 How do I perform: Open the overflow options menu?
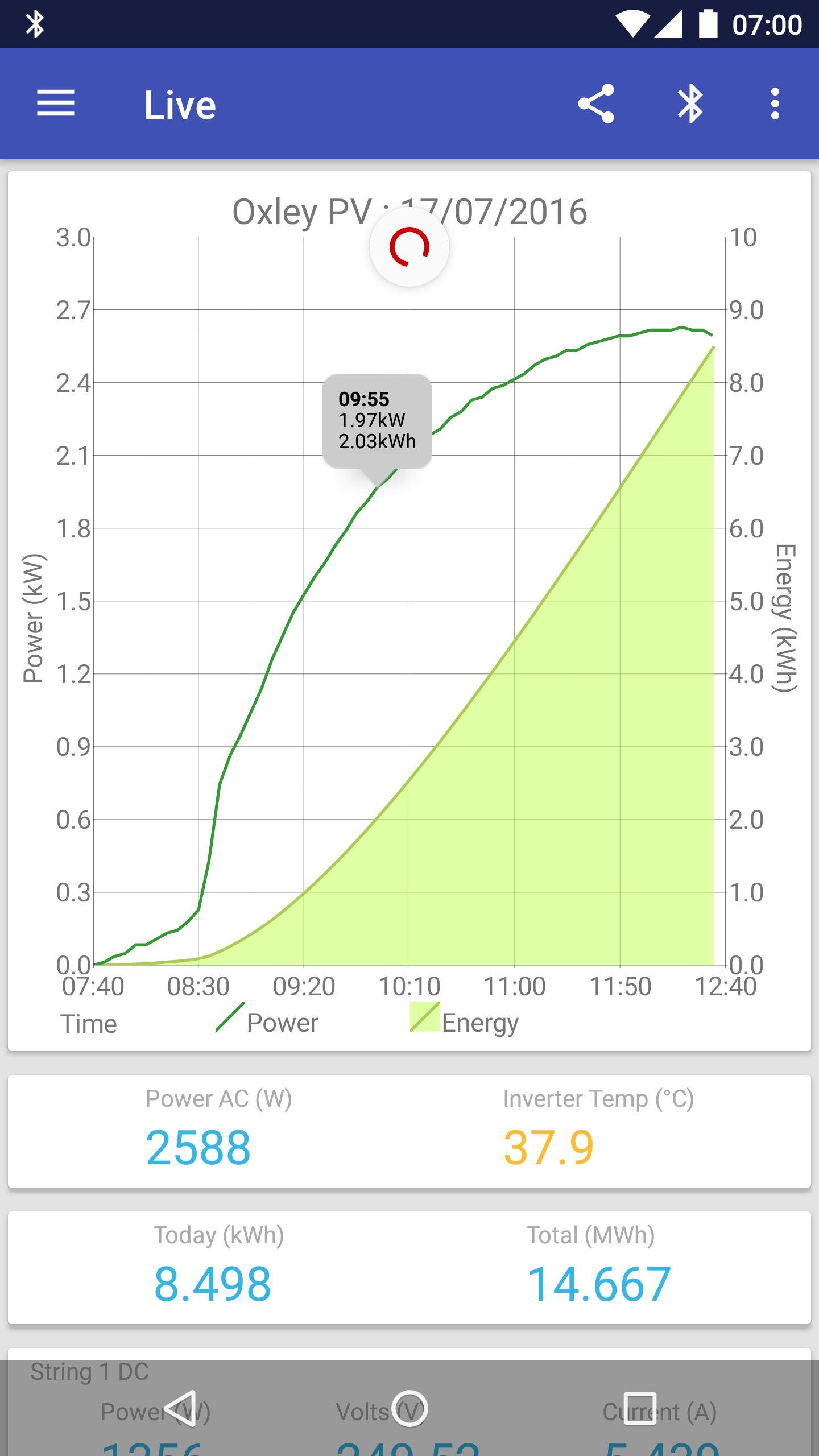pyautogui.click(x=775, y=104)
